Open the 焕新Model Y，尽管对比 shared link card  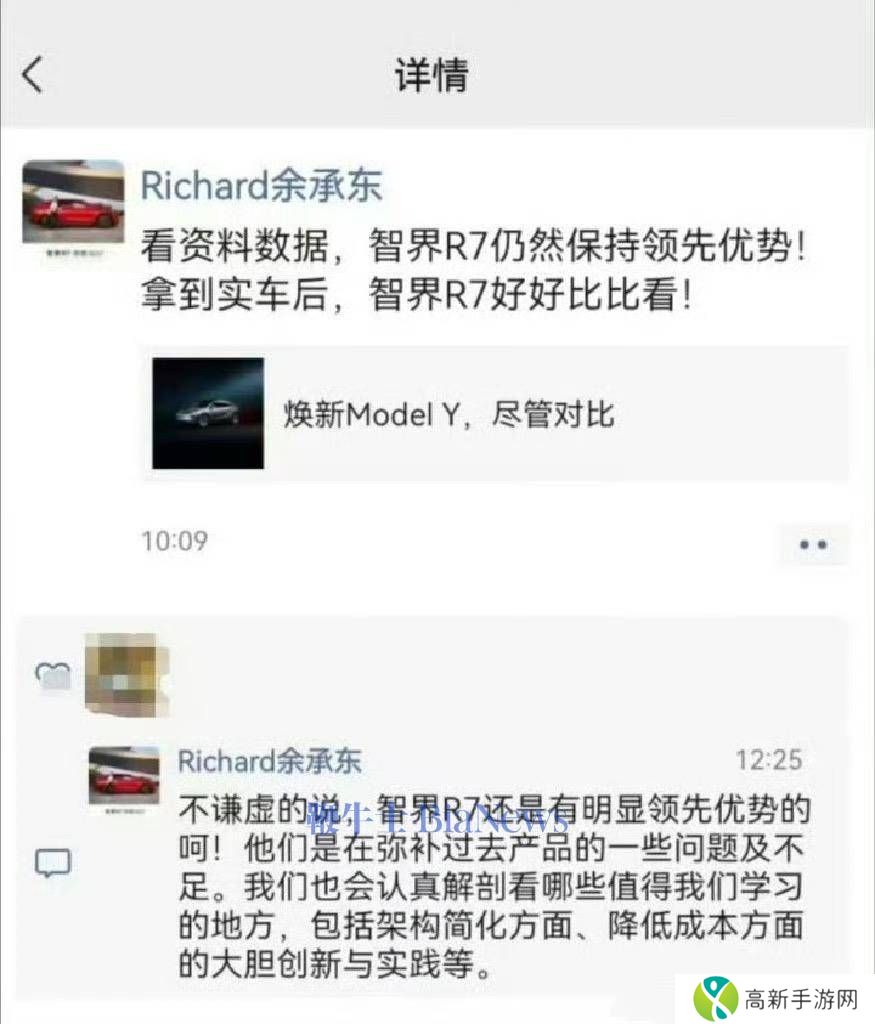495,414
